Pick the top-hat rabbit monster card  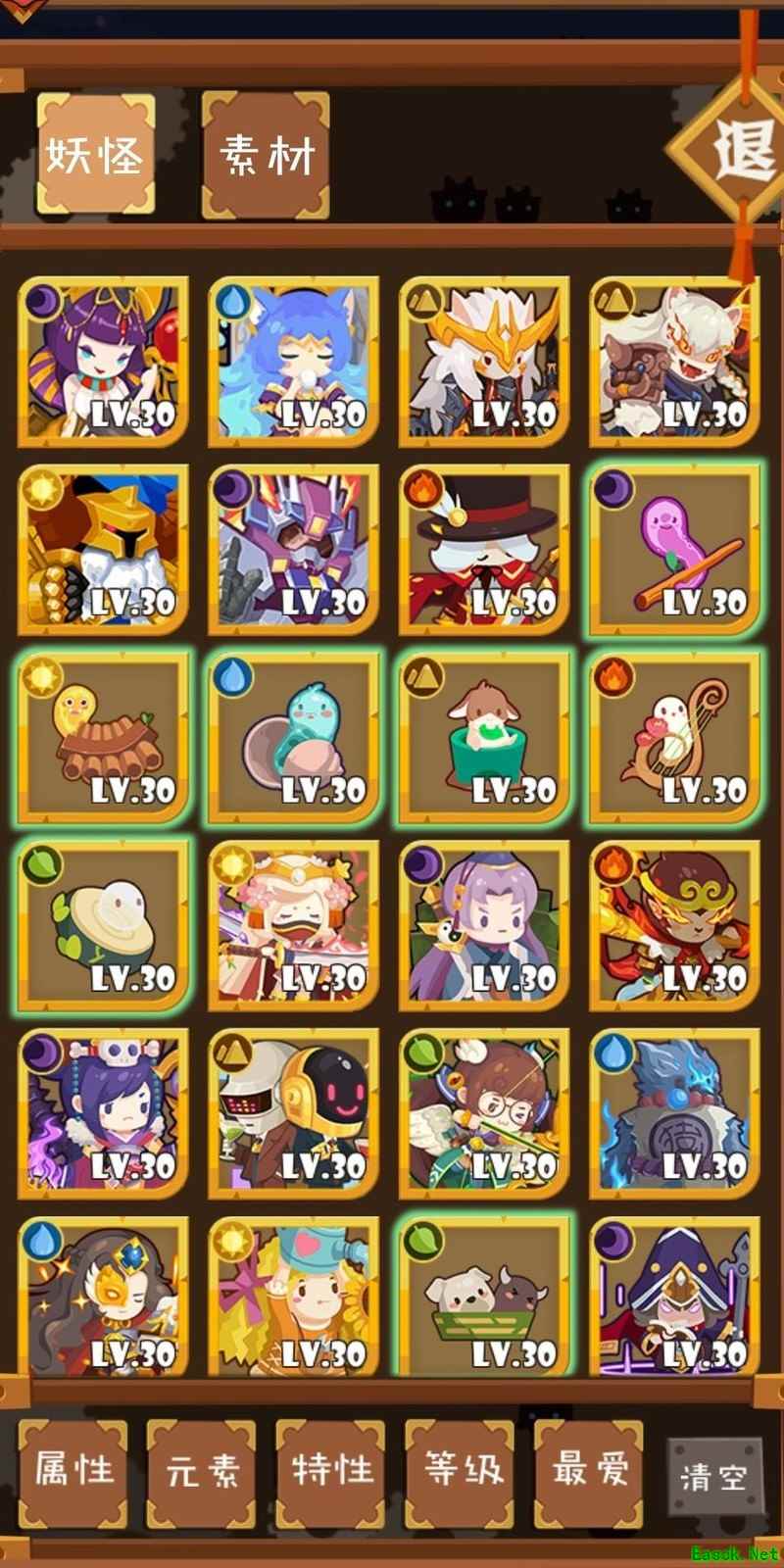pos(484,549)
